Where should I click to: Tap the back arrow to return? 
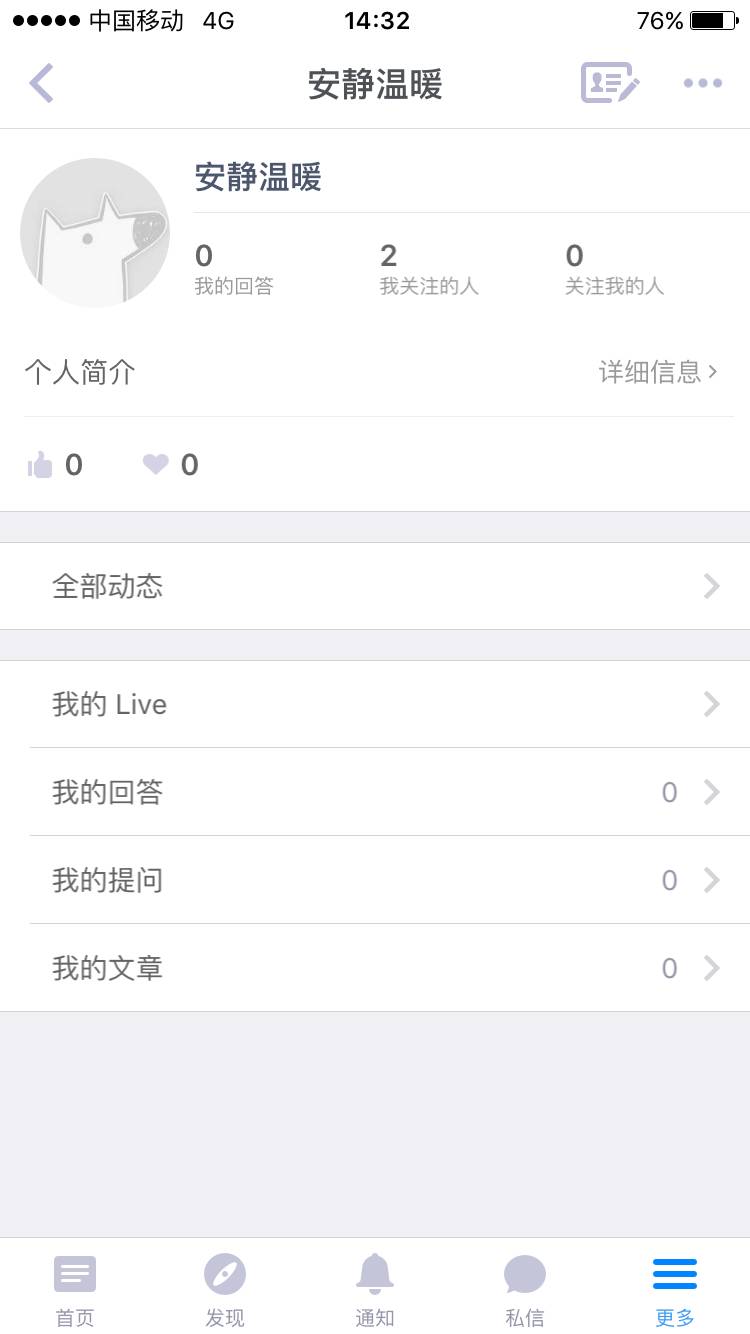41,83
